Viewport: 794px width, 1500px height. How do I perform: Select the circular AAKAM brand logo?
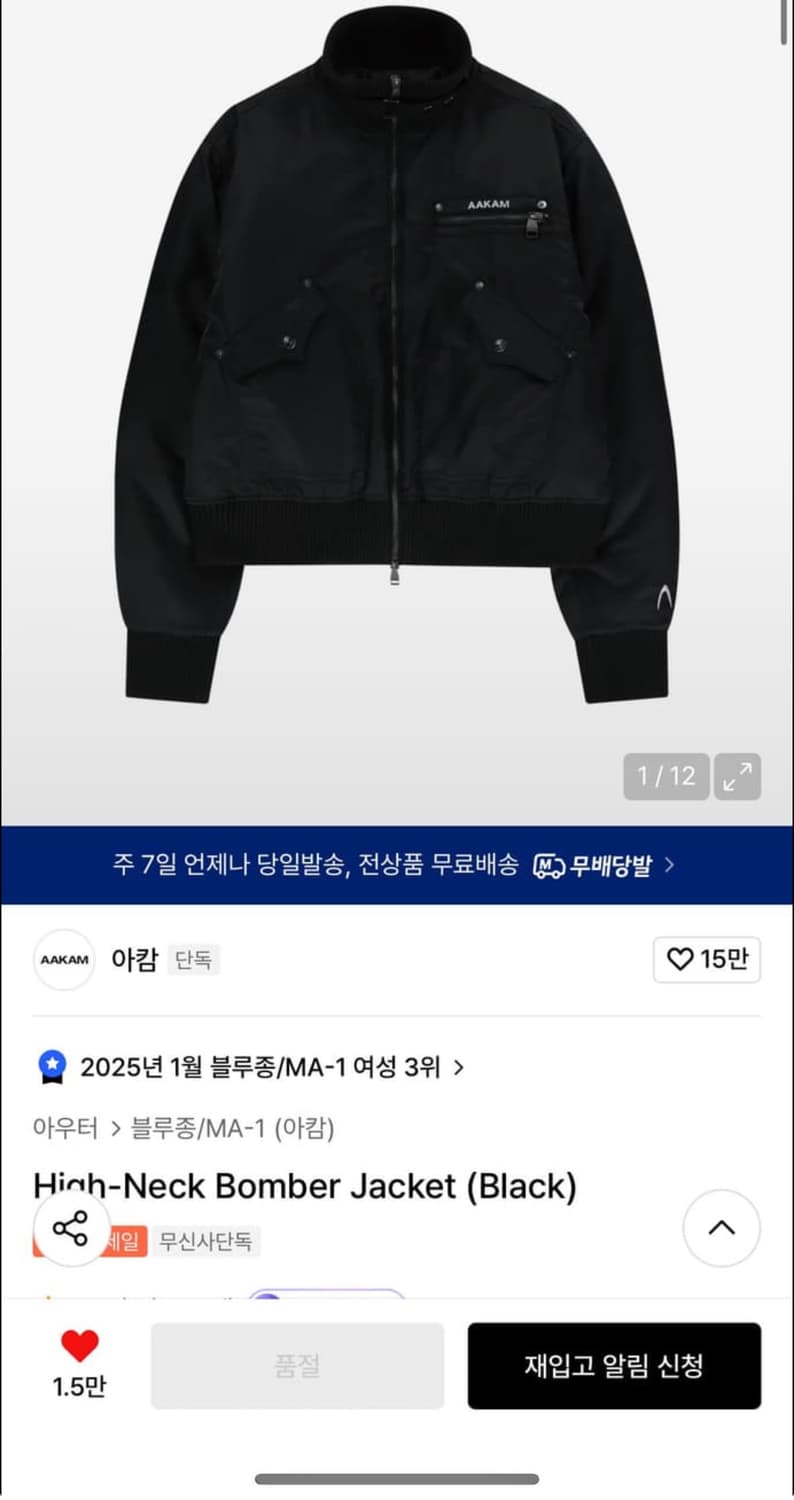63,959
